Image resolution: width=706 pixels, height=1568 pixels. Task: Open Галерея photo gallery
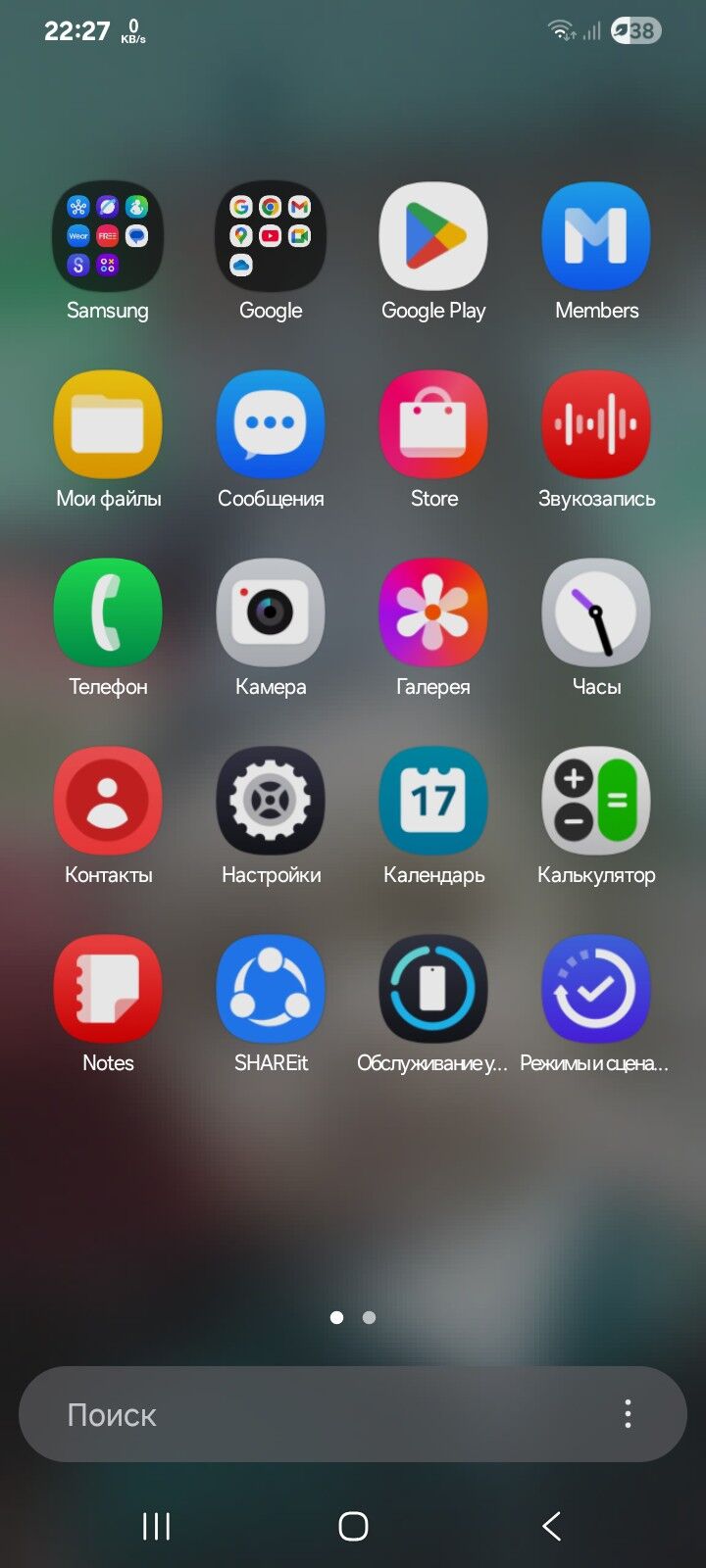coord(433,612)
